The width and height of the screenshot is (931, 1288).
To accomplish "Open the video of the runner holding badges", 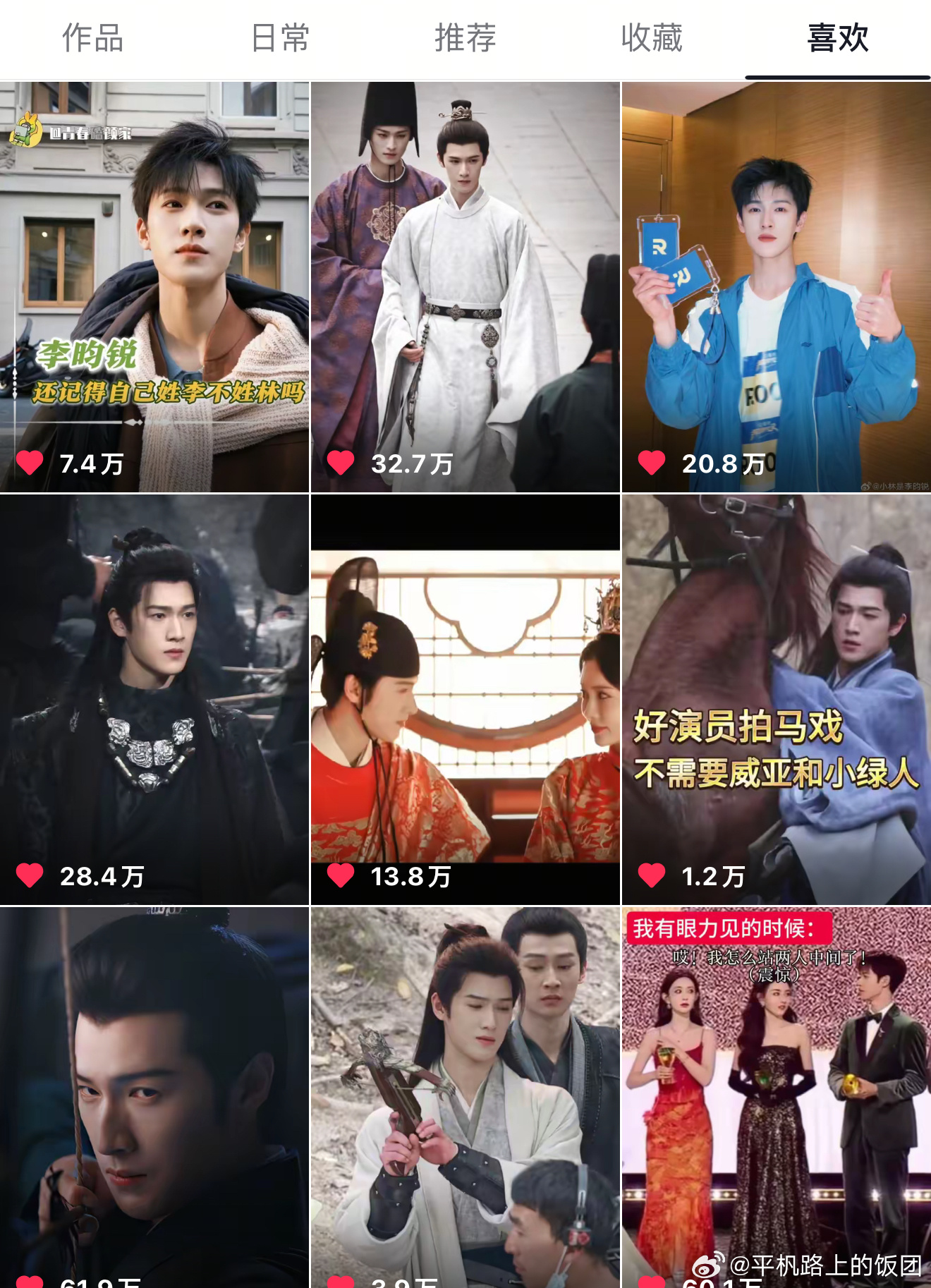I will point(776,282).
